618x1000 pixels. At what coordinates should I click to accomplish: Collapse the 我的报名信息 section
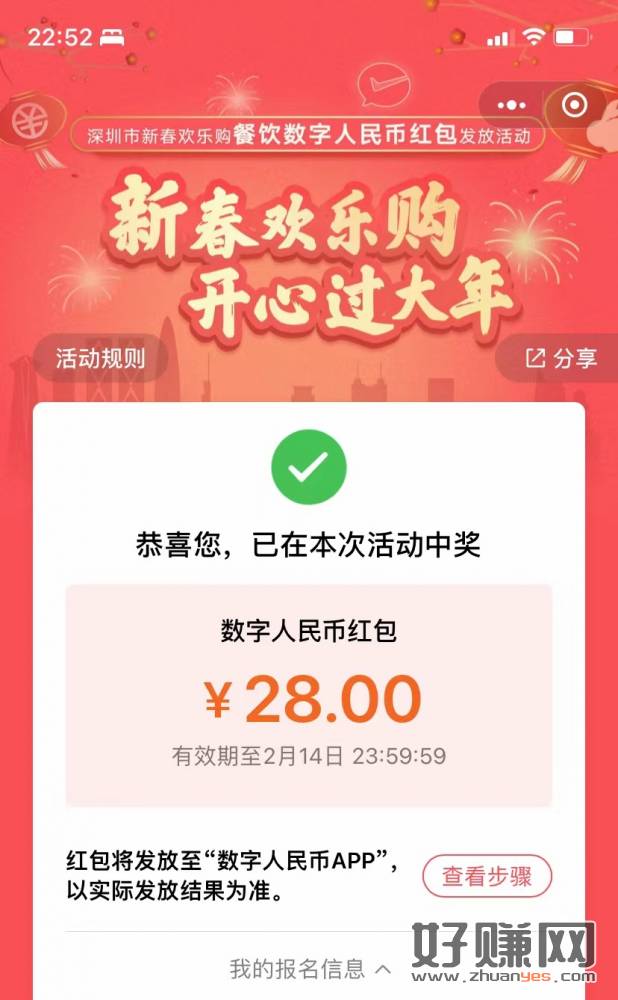[310, 968]
